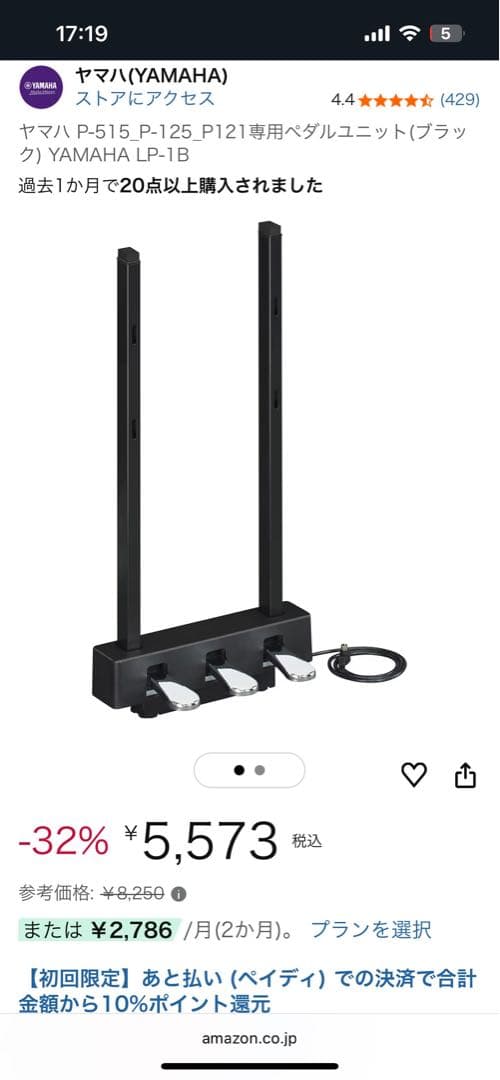Tap the image page indicator dots
This screenshot has width=500, height=1080.
point(249,770)
